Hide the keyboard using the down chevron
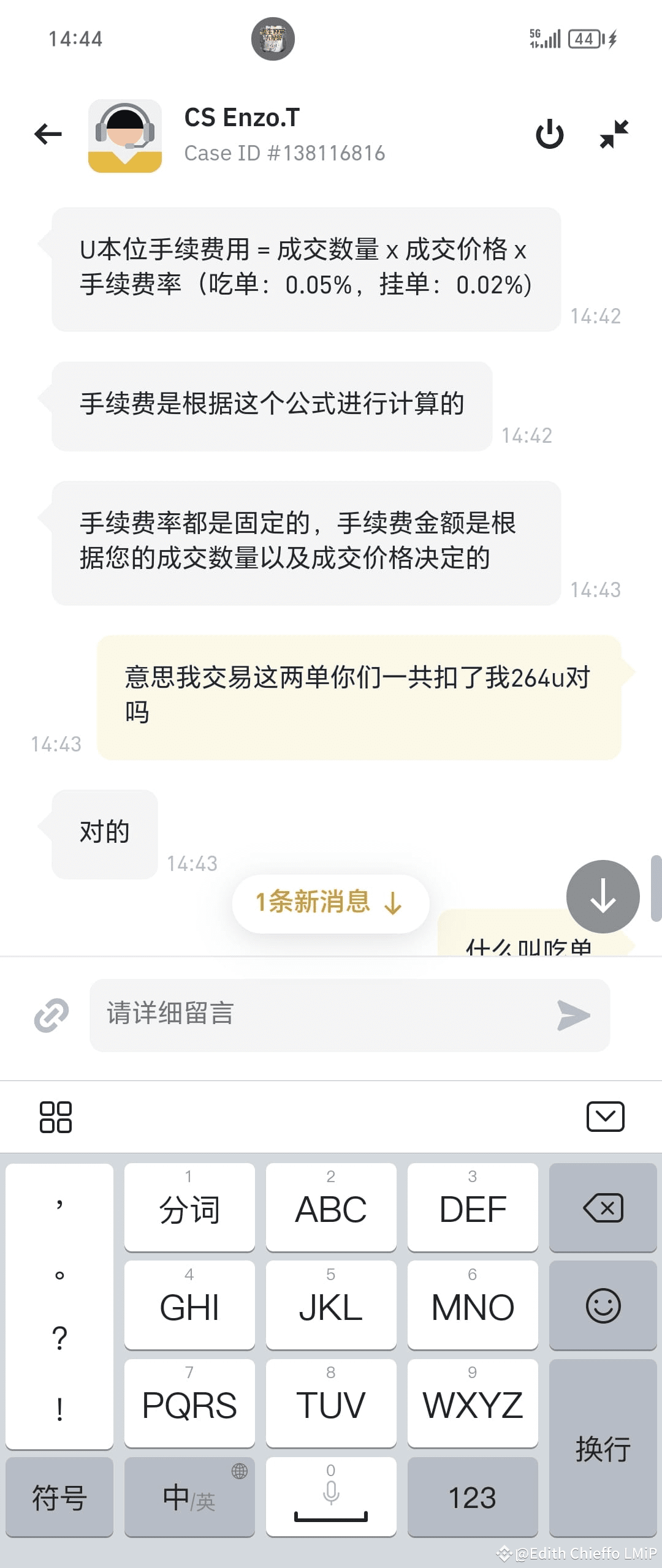The height and width of the screenshot is (1568, 662). (x=606, y=1116)
